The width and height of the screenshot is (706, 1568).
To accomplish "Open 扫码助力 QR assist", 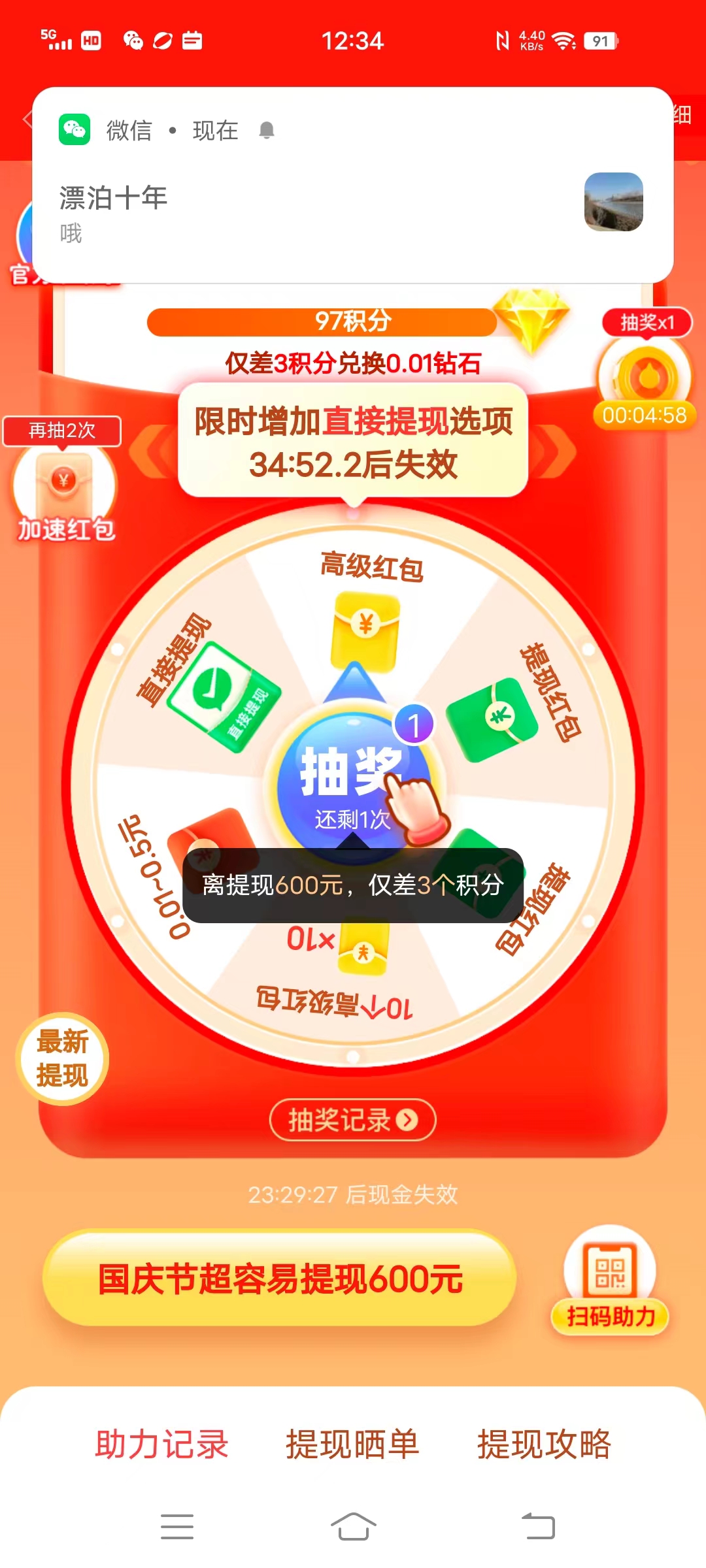I will 610,1281.
